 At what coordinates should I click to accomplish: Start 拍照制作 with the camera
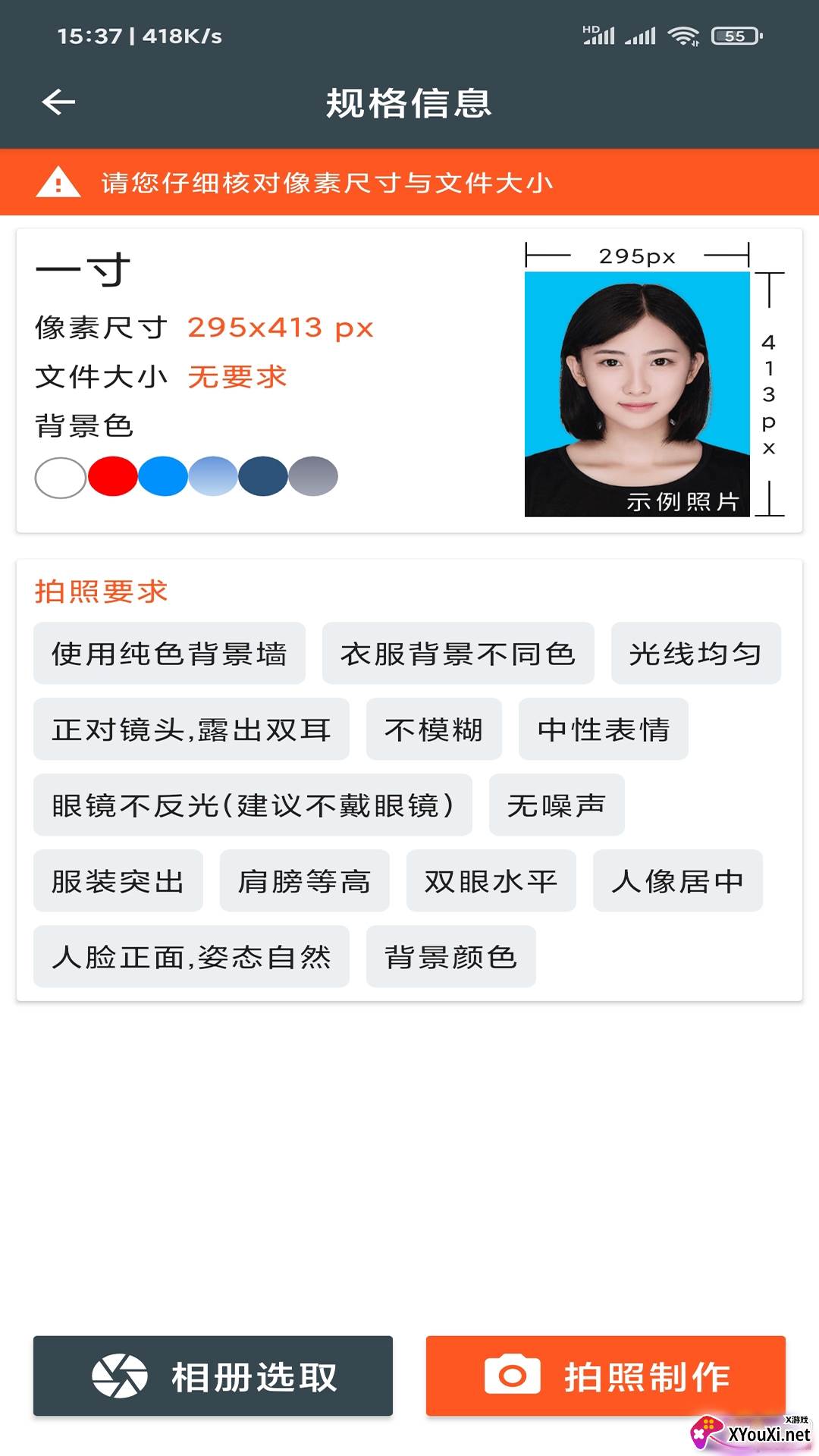(x=605, y=1376)
